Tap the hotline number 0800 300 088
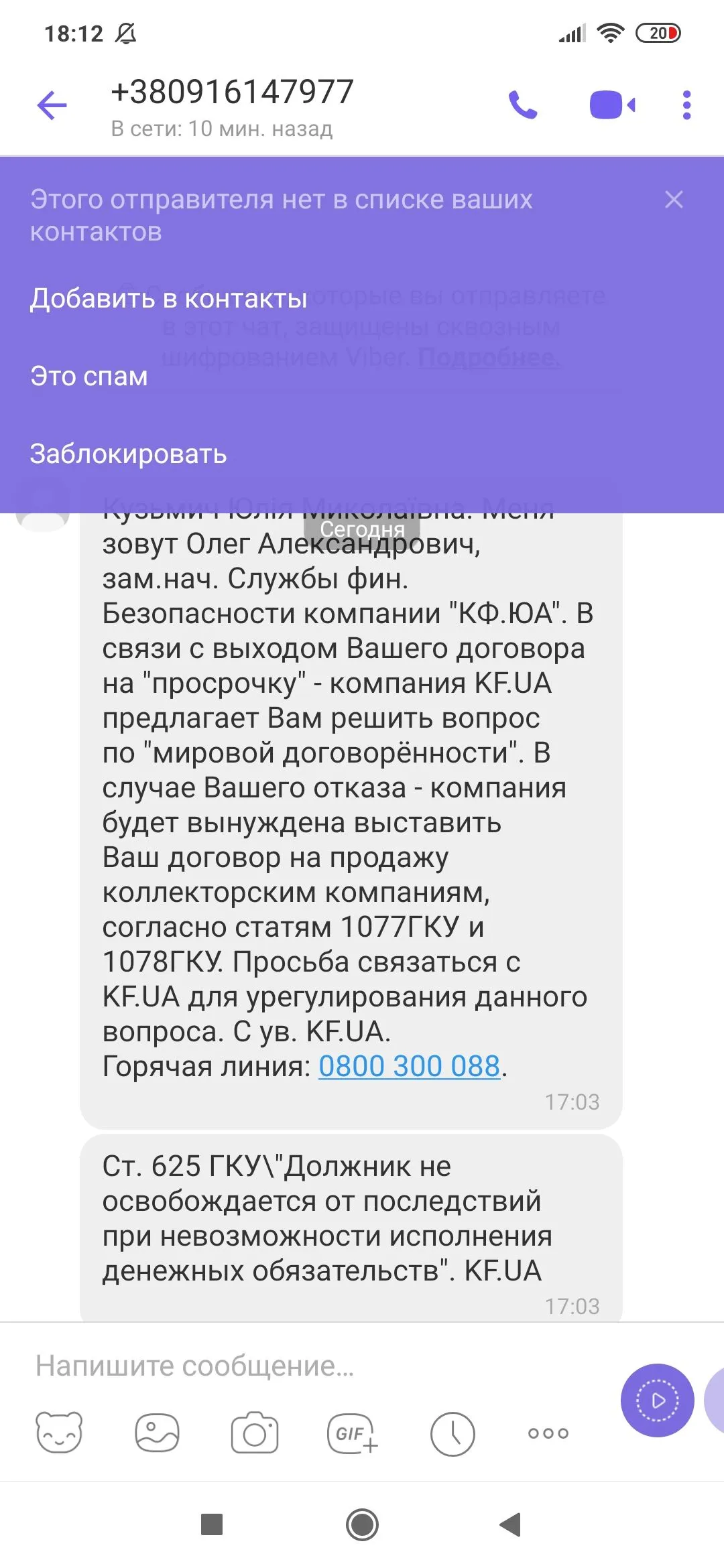 tap(409, 1066)
